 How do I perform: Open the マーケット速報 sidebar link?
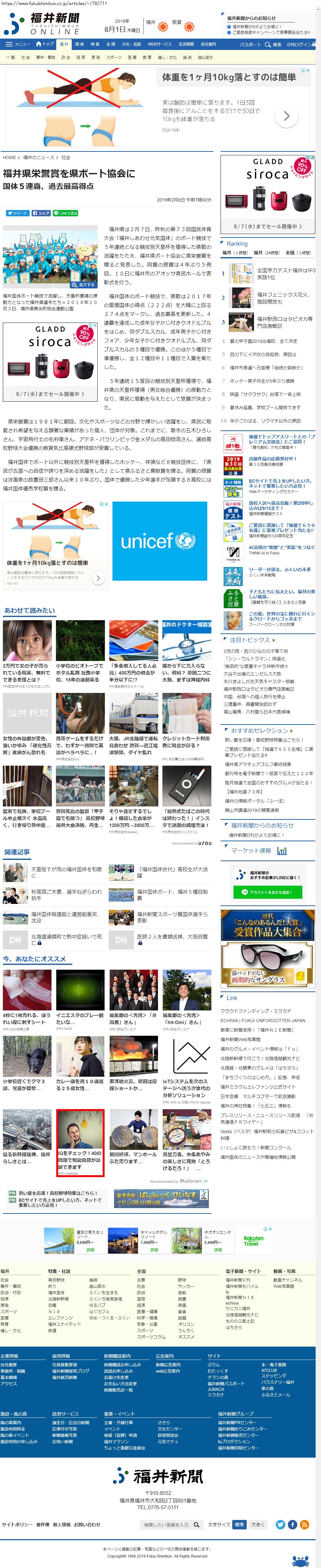251,850
